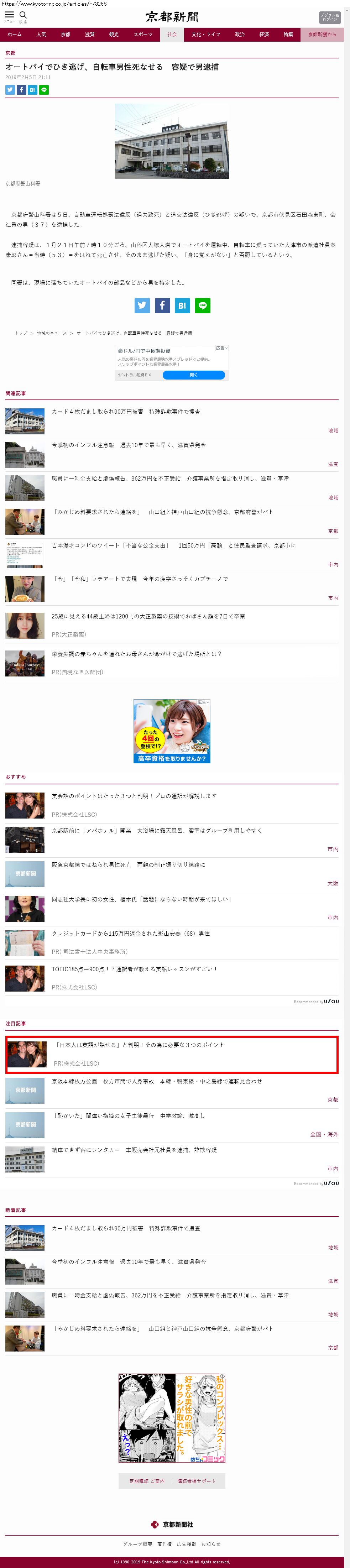The width and height of the screenshot is (350, 1568).
Task: Share article on Twitter using large icon
Action: pyautogui.click(x=142, y=305)
